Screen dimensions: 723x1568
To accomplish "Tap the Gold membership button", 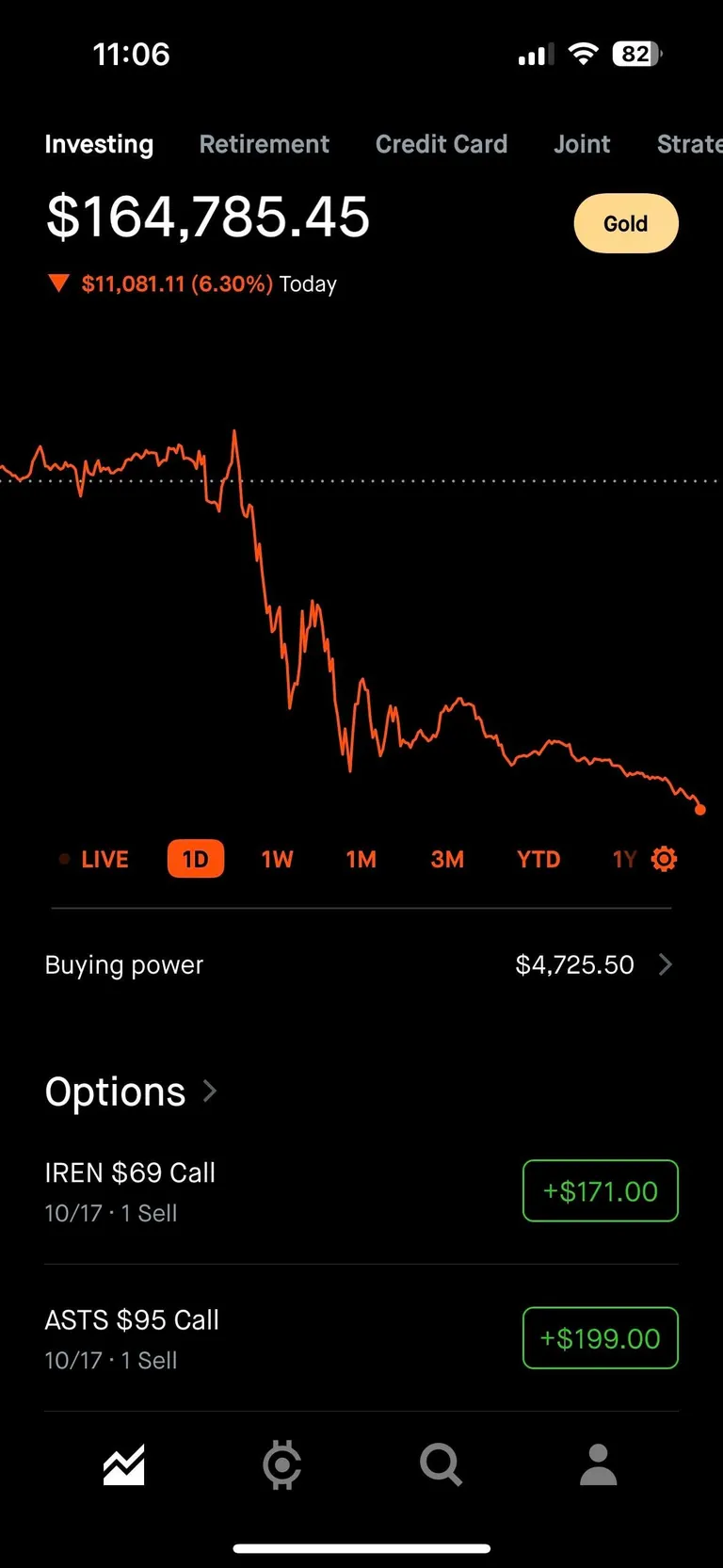I will click(625, 223).
